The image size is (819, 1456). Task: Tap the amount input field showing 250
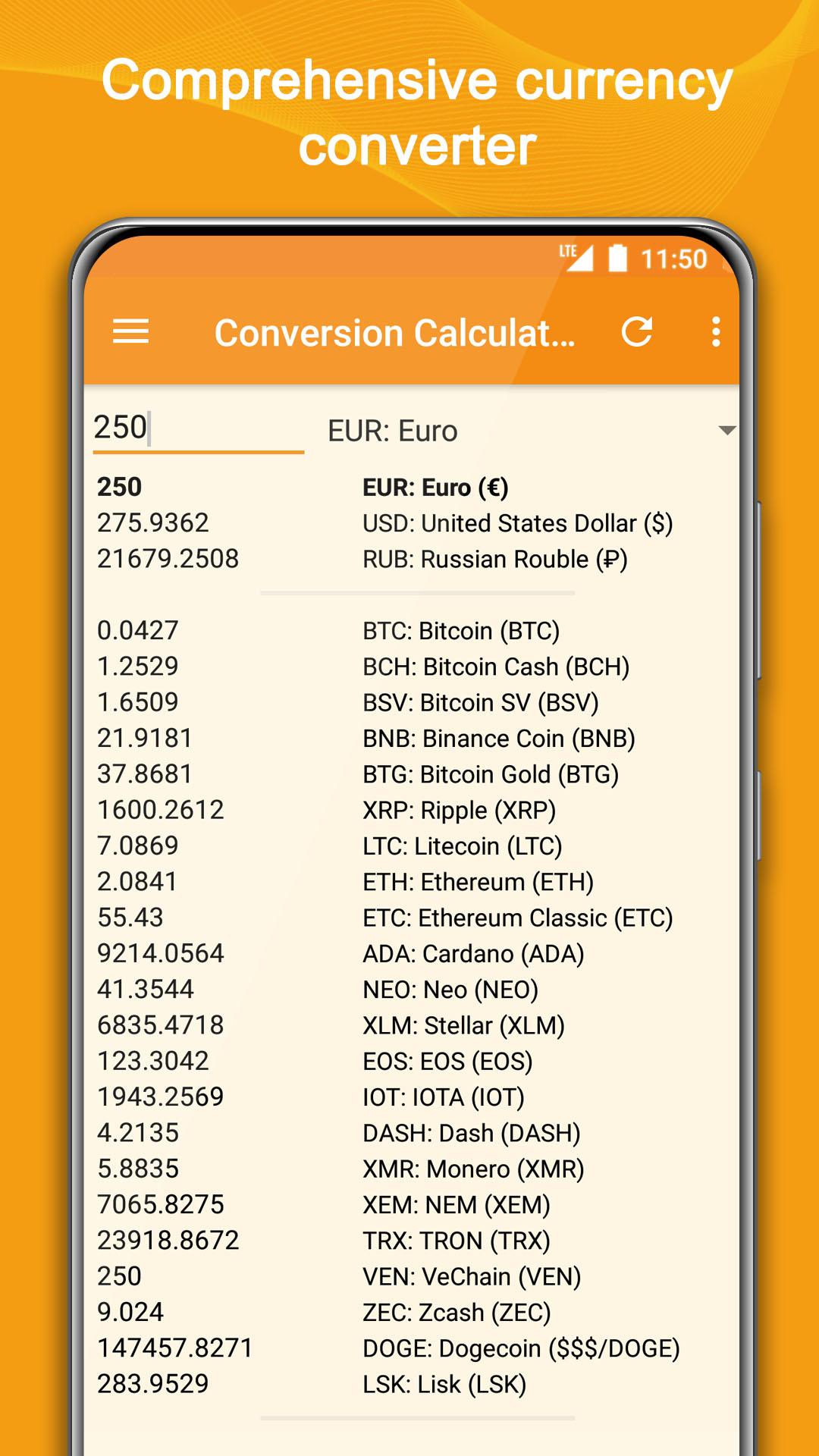point(197,430)
